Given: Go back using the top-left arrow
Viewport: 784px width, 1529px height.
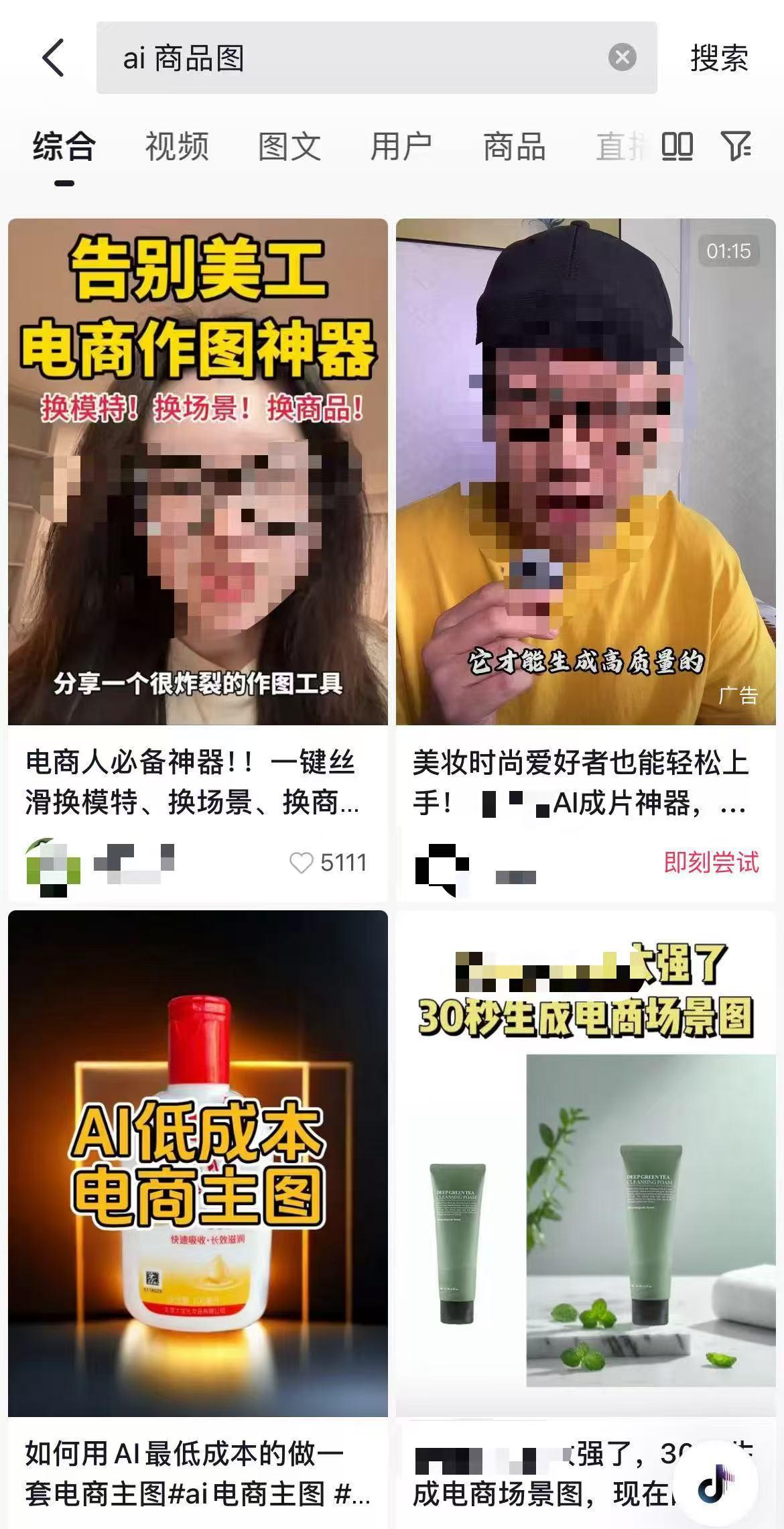Looking at the screenshot, I should click(x=54, y=58).
